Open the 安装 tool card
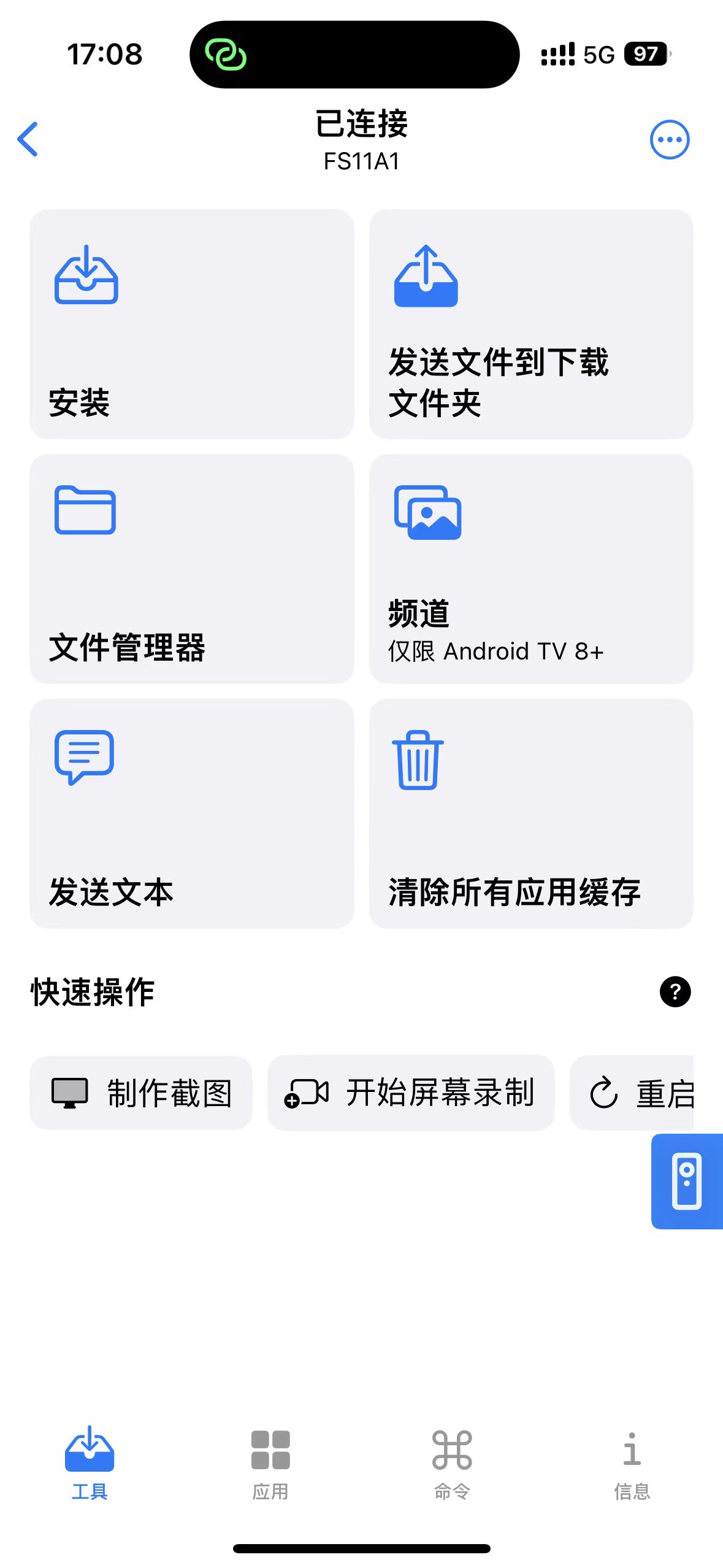 point(191,324)
